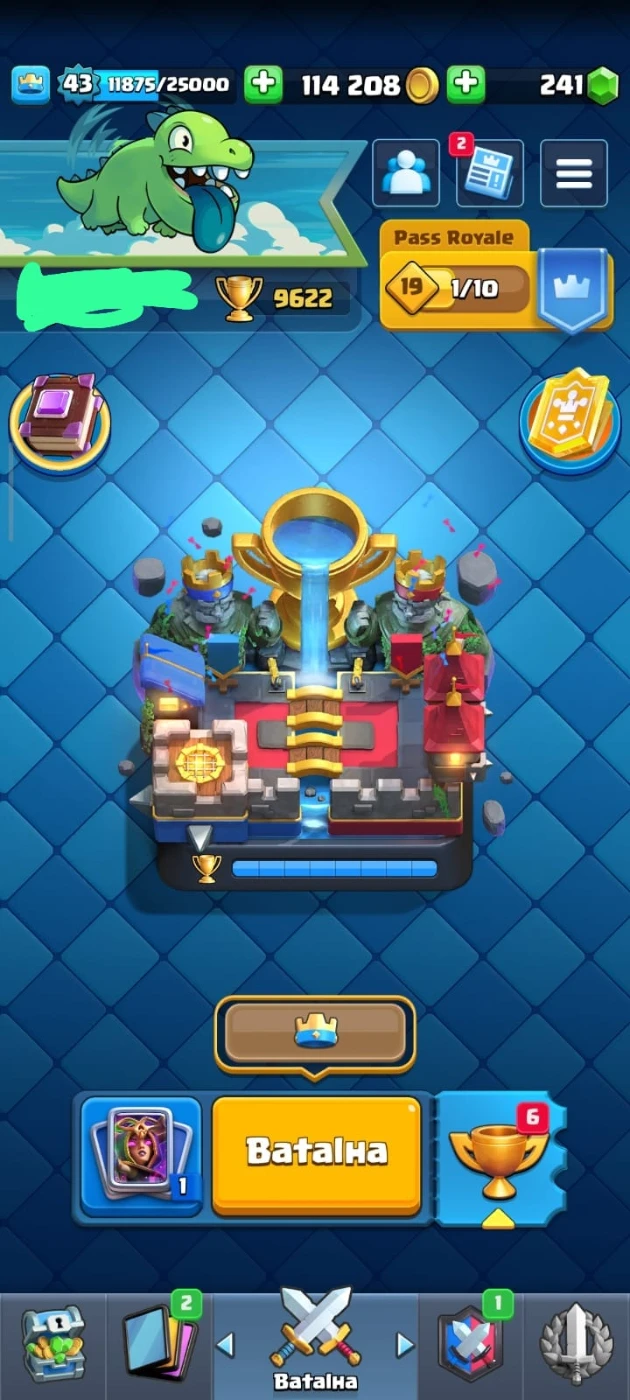
Task: Switch to the clan shield tab
Action: (x=471, y=1344)
